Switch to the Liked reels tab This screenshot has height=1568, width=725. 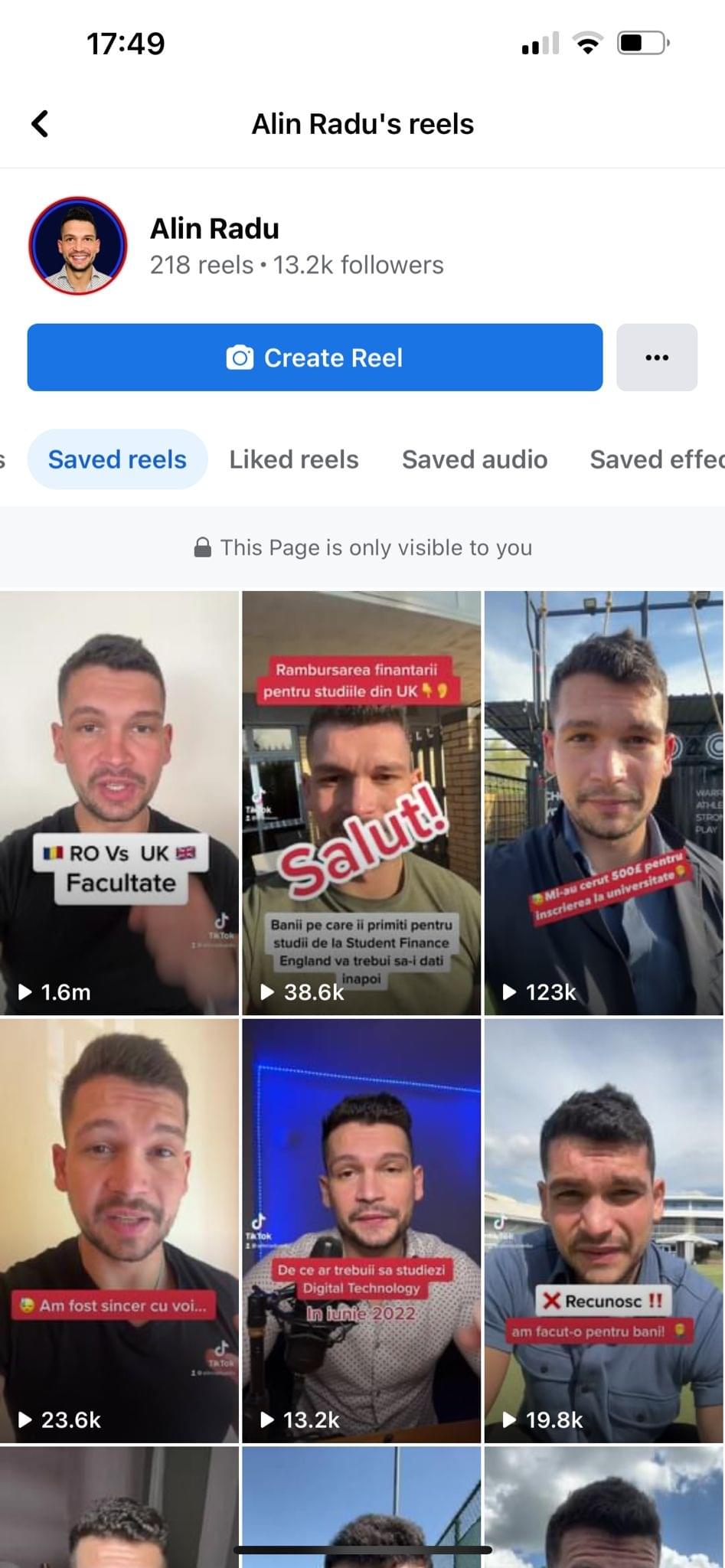(x=294, y=459)
